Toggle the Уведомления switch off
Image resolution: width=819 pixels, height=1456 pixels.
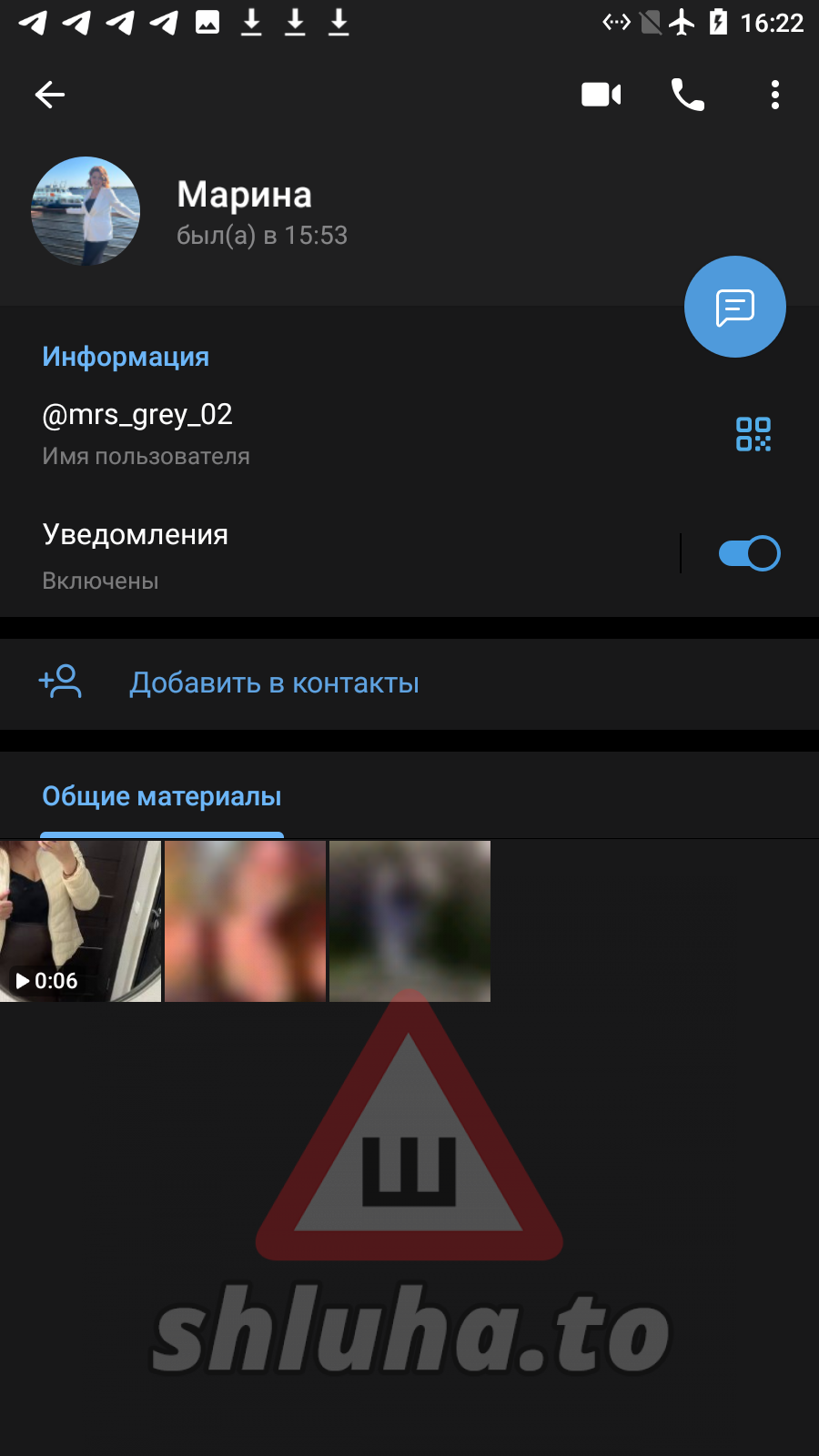(749, 553)
